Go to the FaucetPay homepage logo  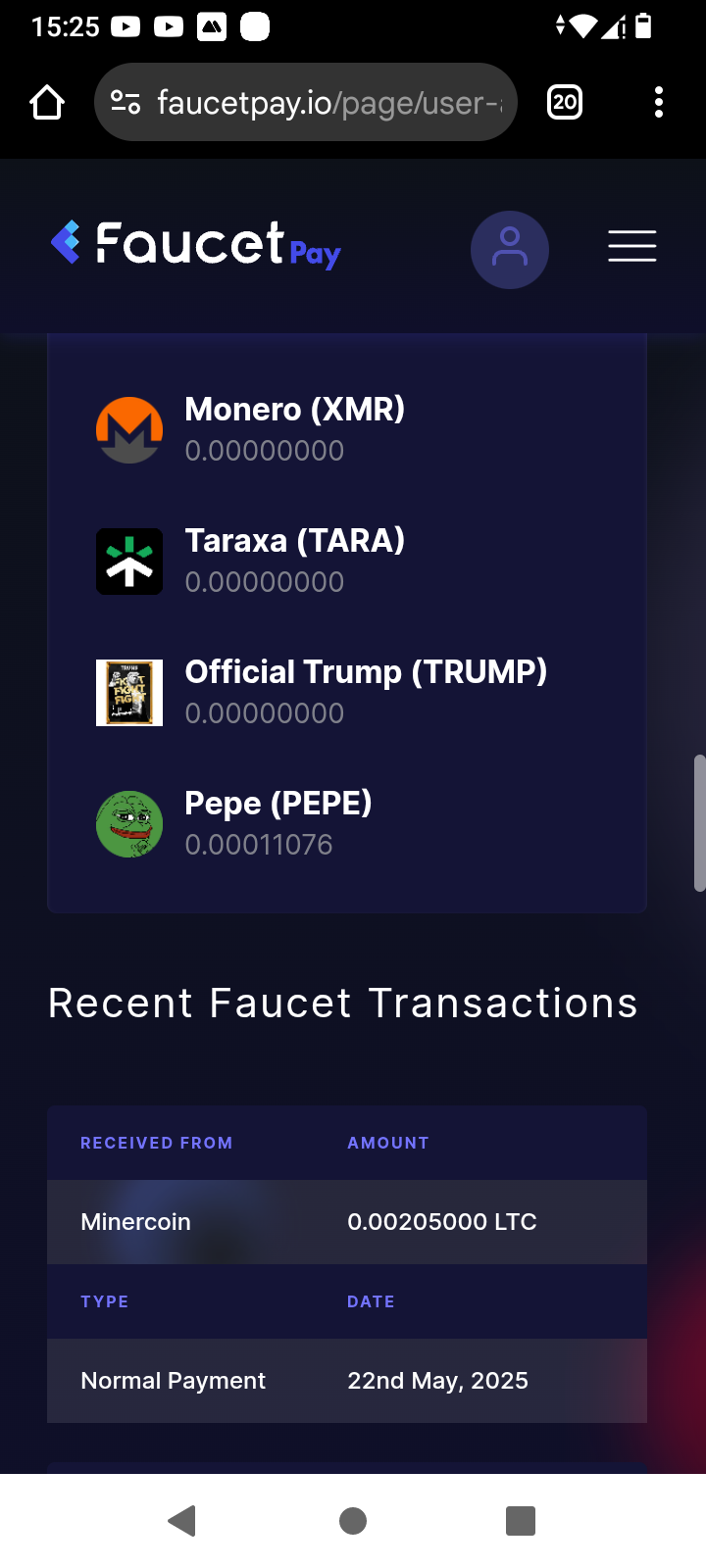click(196, 244)
